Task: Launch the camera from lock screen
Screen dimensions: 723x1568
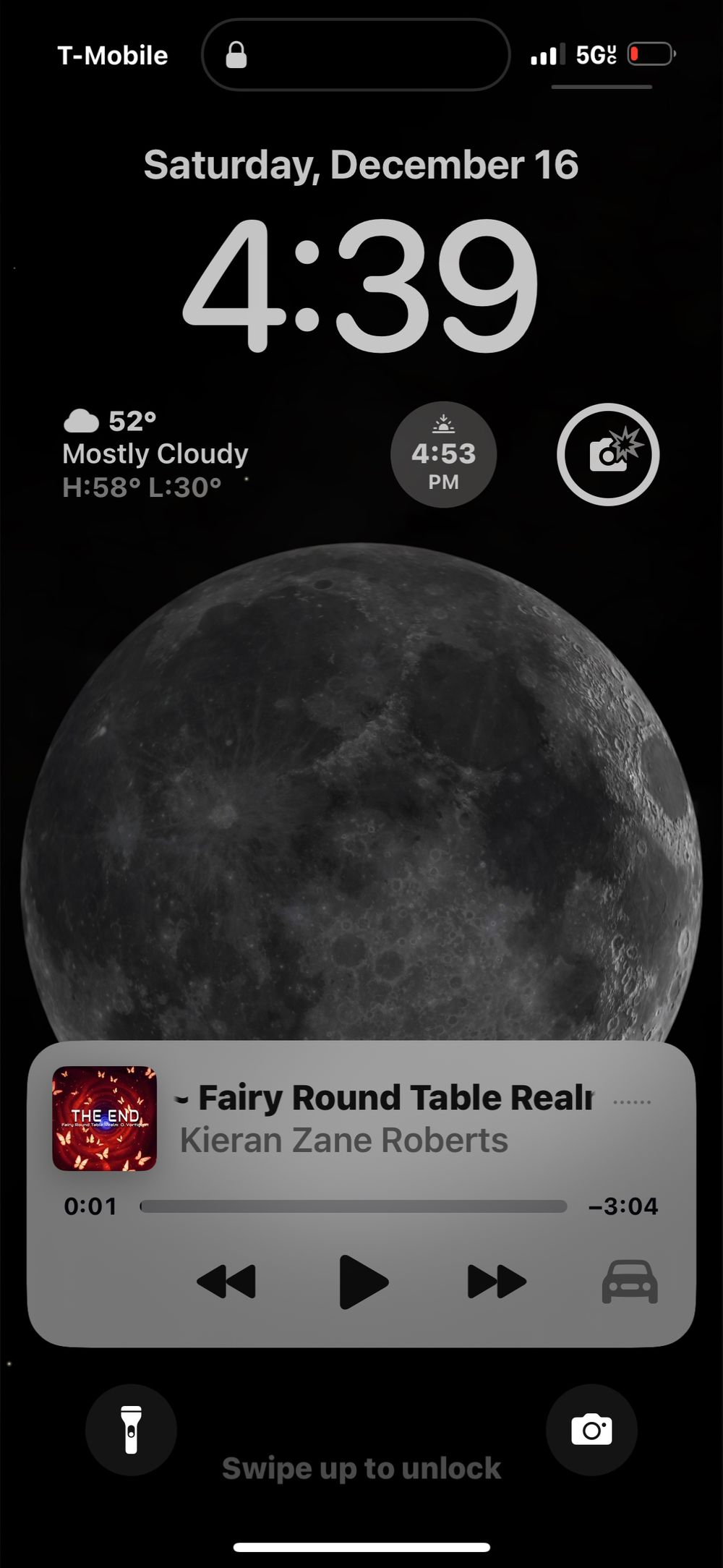Action: [x=591, y=1430]
